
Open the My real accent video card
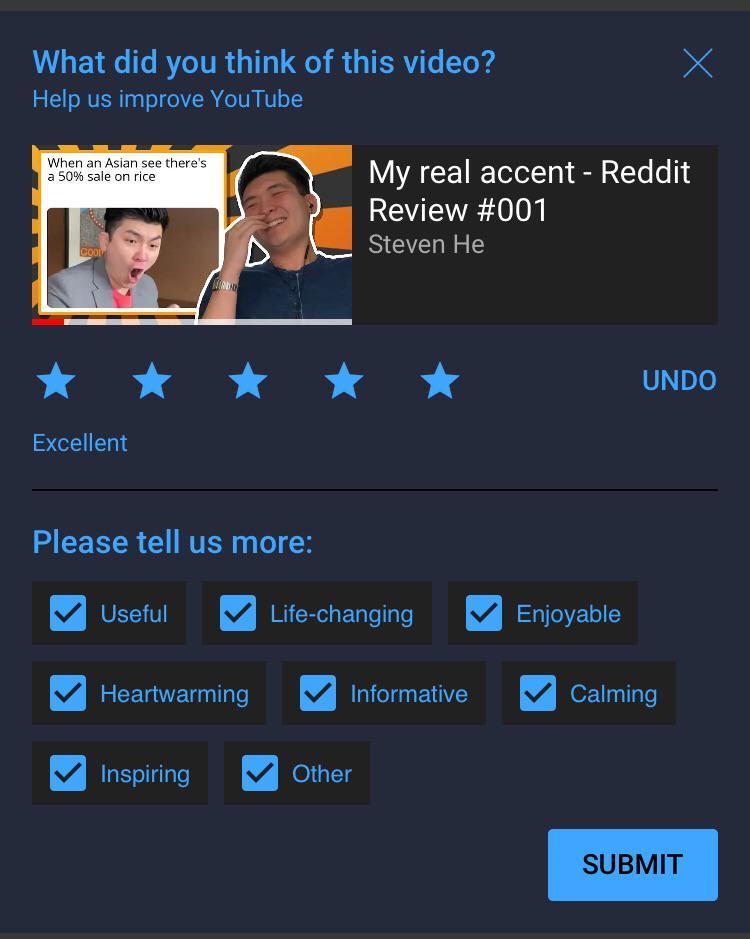coord(374,234)
